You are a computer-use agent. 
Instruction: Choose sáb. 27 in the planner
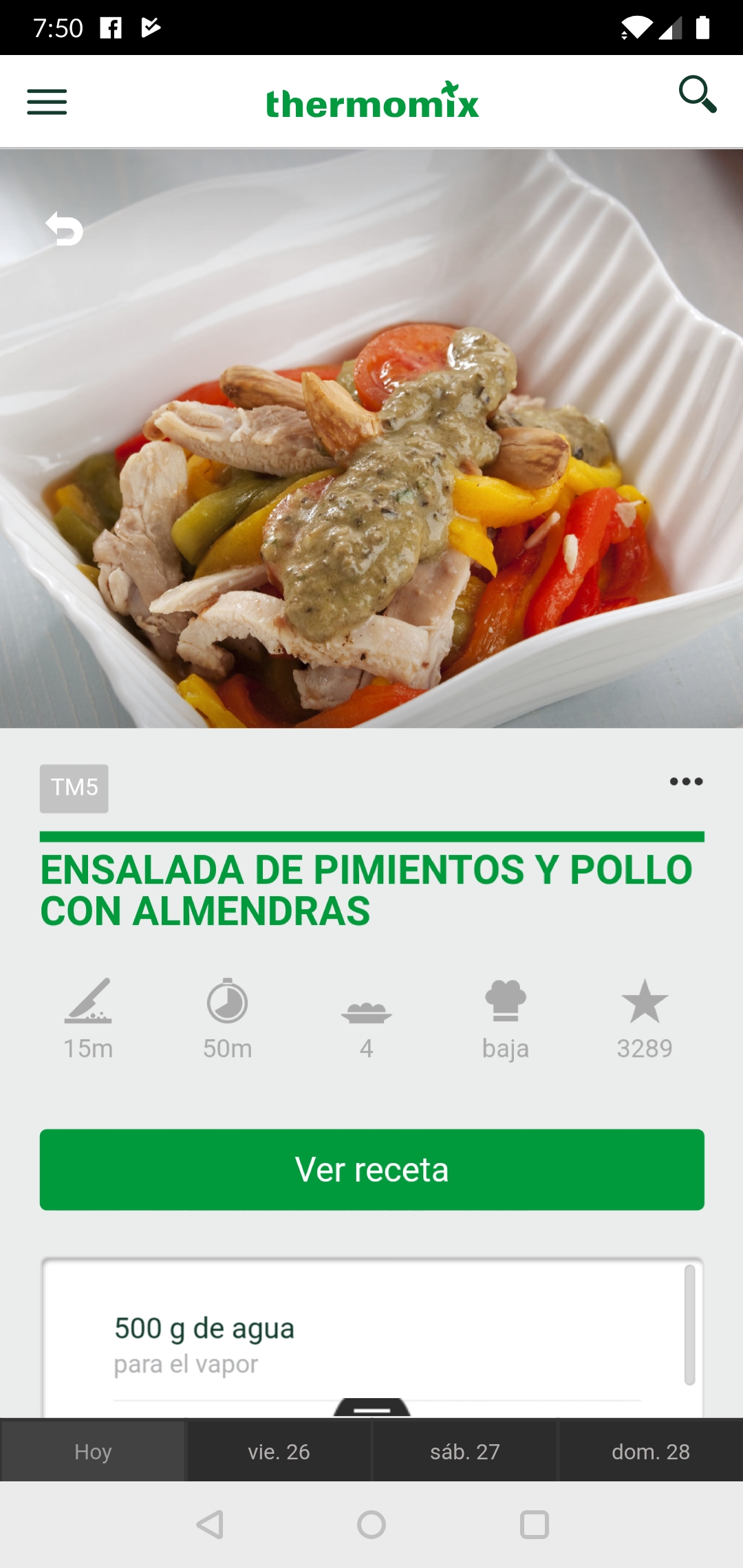tap(464, 1451)
